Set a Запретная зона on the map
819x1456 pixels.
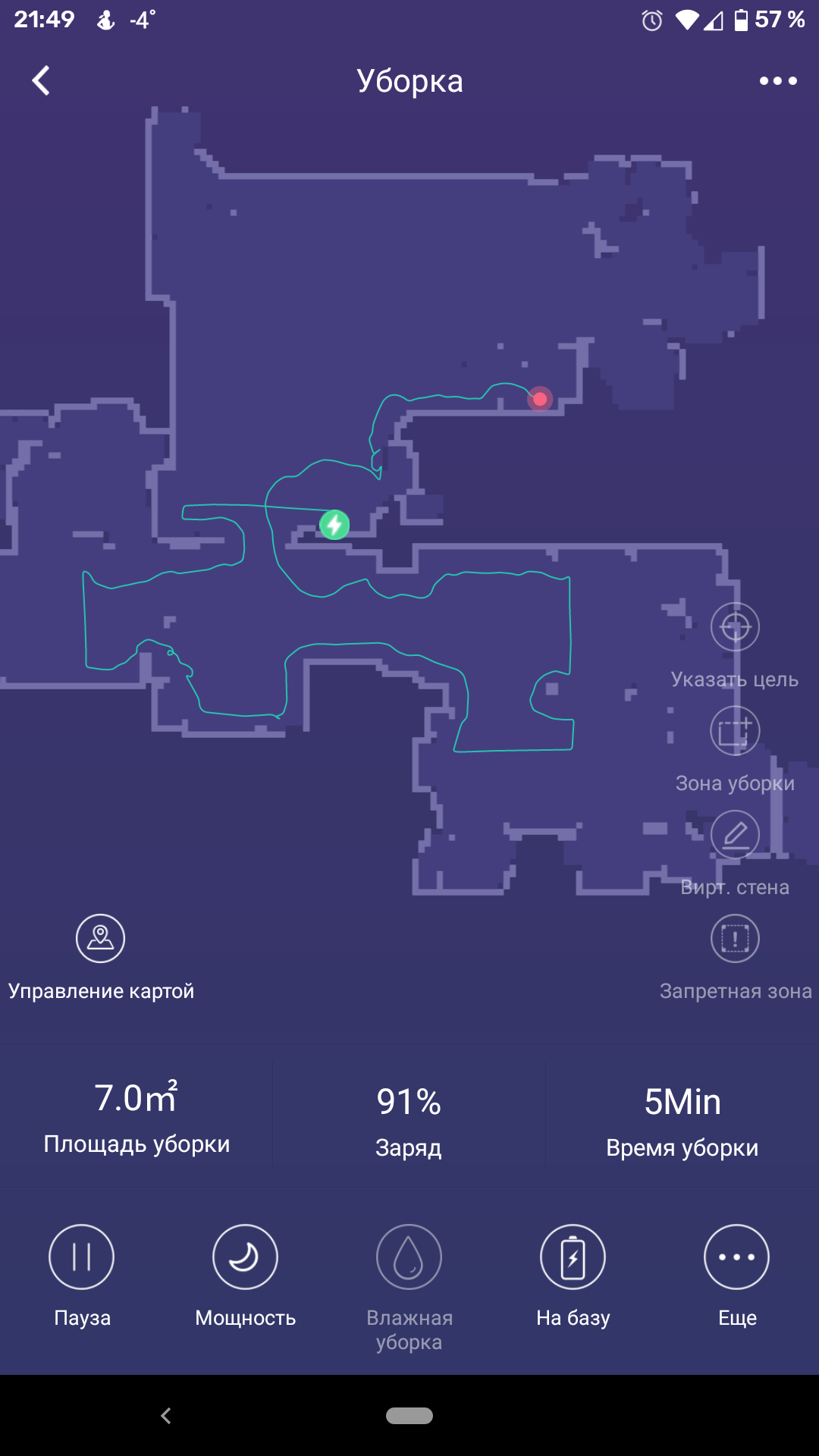click(734, 939)
